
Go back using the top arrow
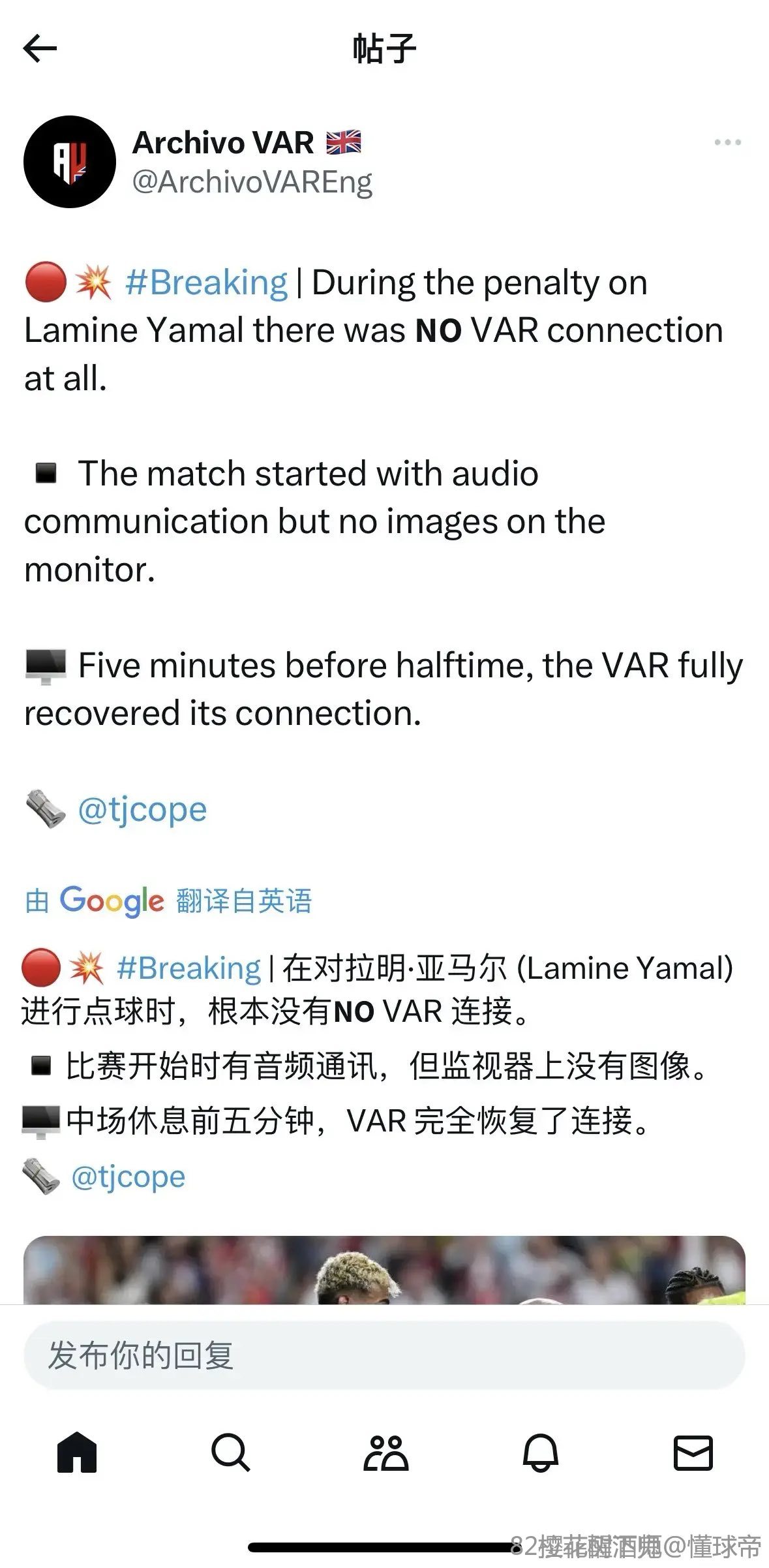[40, 48]
